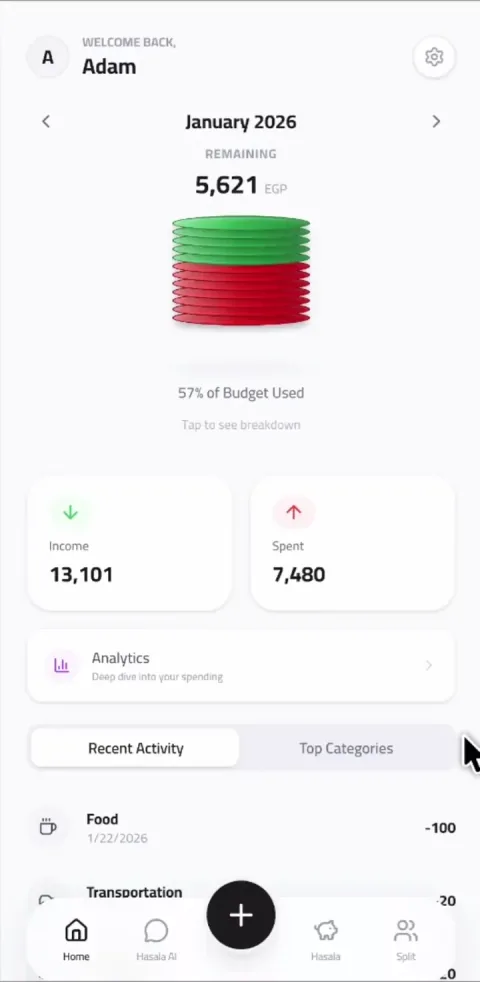480x982 pixels.
Task: Go to the Home tab
Action: (76, 939)
